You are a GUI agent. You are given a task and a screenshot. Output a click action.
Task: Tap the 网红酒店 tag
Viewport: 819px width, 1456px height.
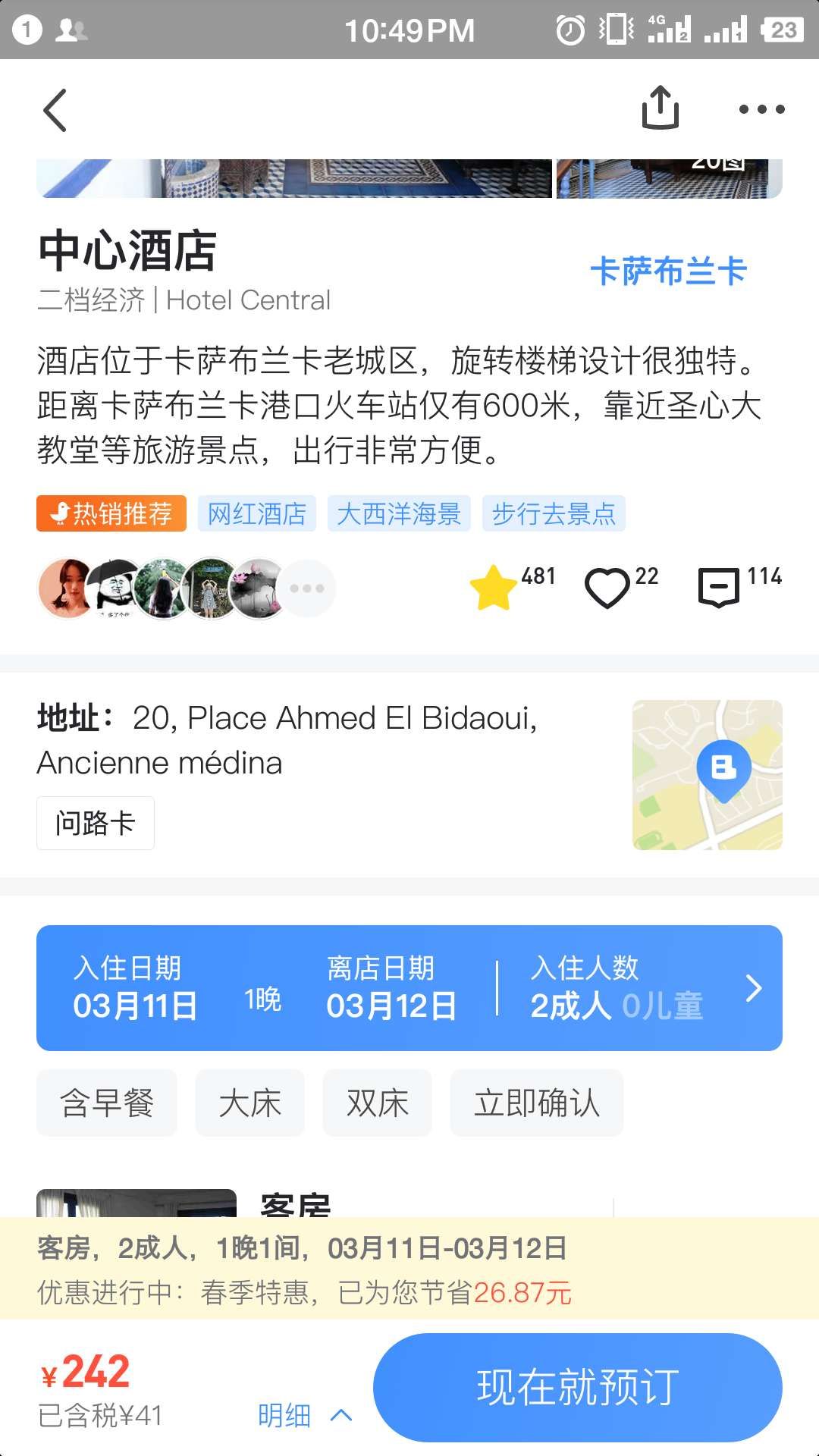pyautogui.click(x=256, y=513)
